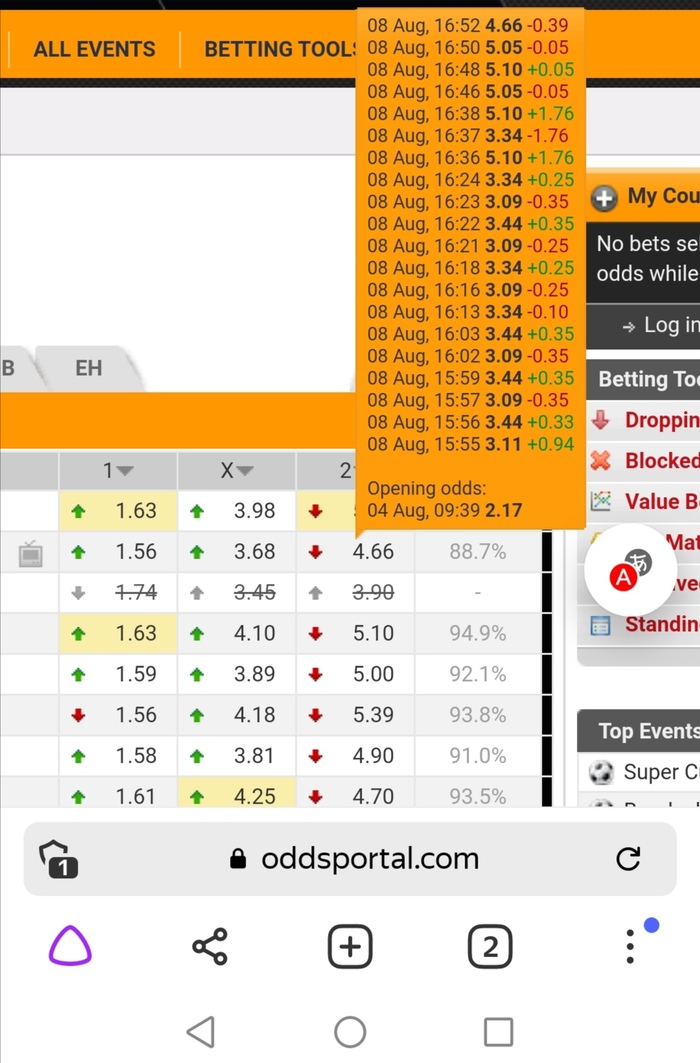This screenshot has height=1063, width=700.
Task: Open the Value Bets tool
Action: click(x=660, y=502)
